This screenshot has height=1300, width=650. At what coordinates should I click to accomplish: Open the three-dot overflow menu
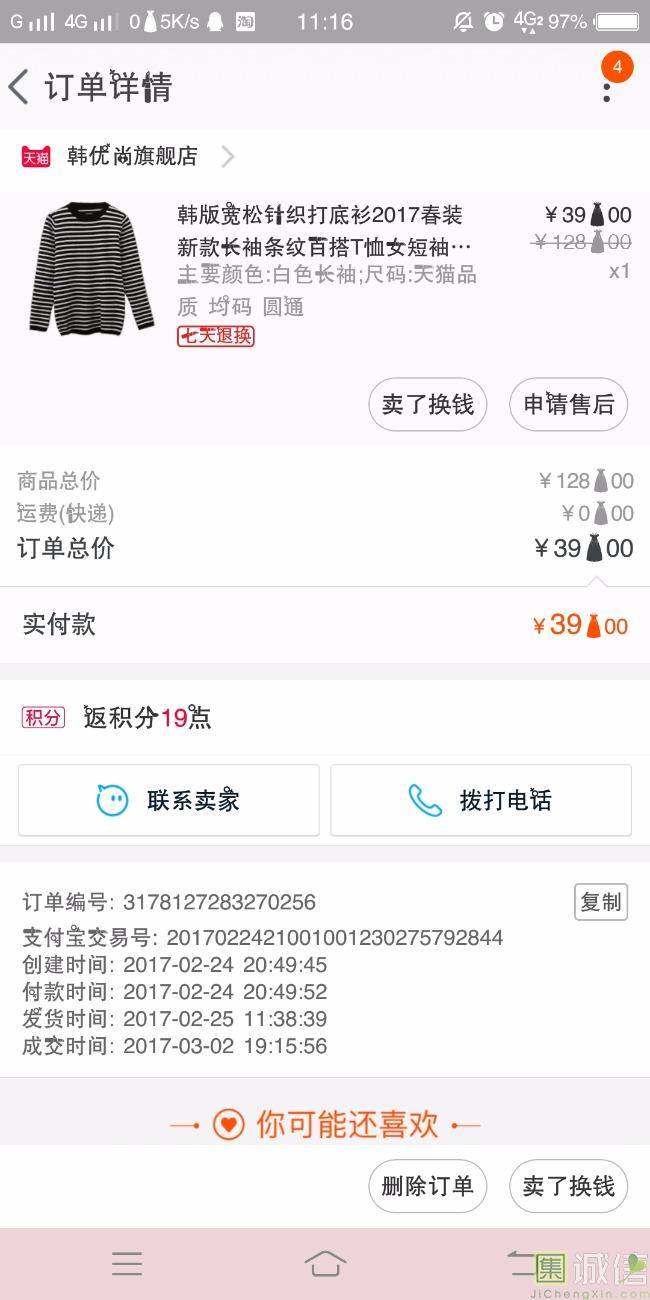tap(606, 88)
